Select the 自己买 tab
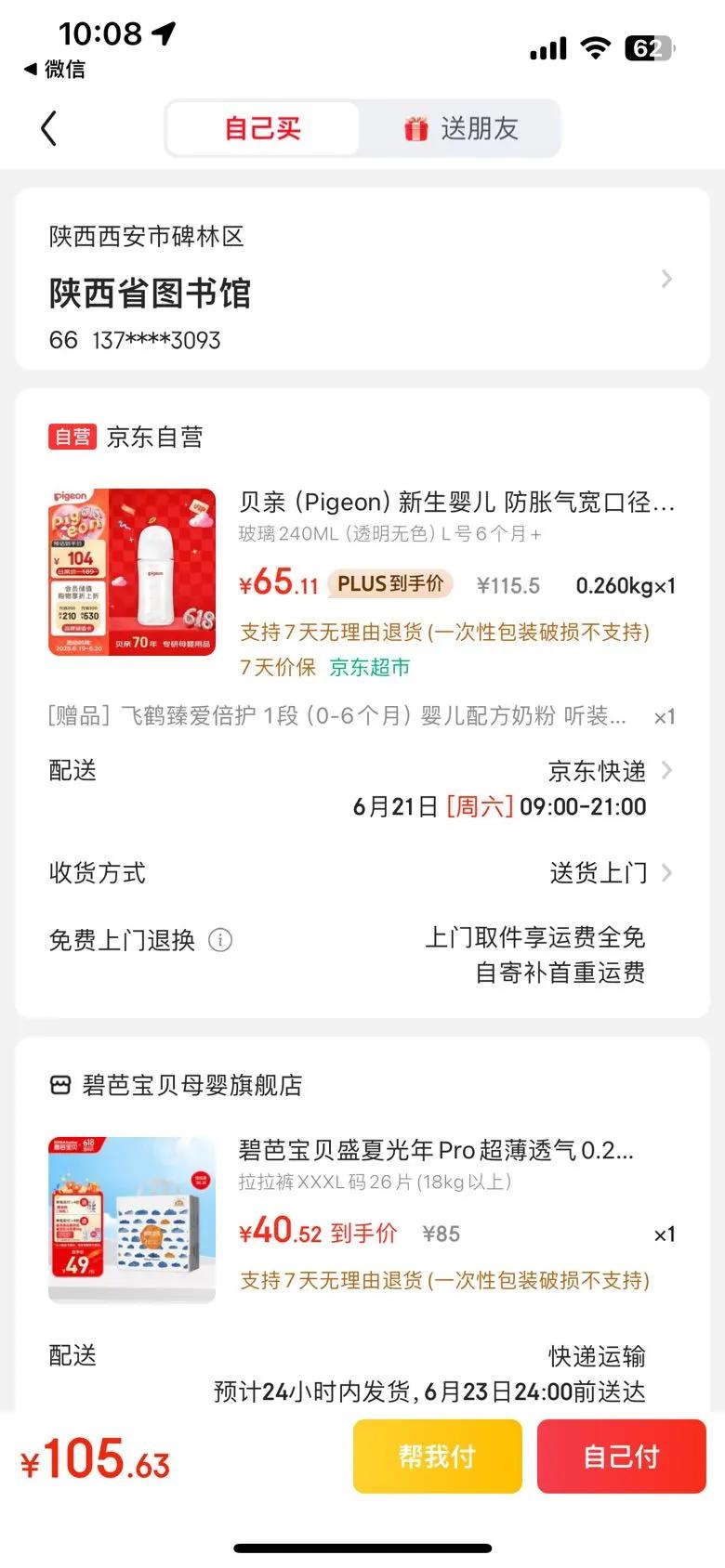This screenshot has height=1568, width=725. click(263, 128)
